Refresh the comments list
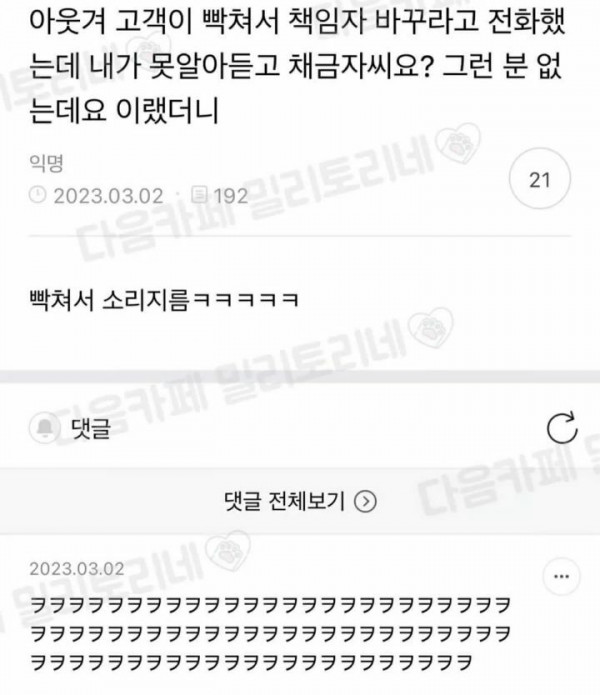The image size is (600, 695). (x=563, y=429)
